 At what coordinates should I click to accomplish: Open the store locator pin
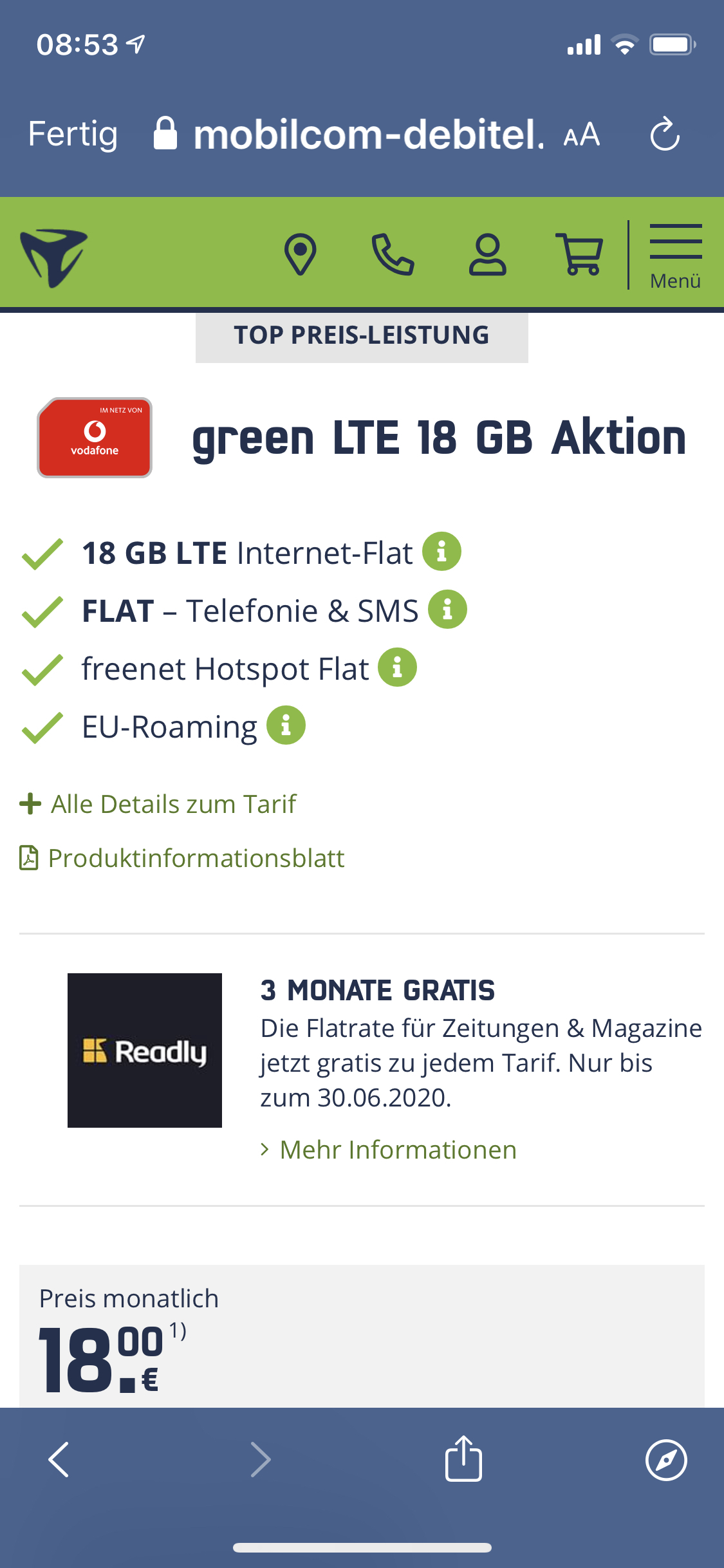(x=301, y=255)
